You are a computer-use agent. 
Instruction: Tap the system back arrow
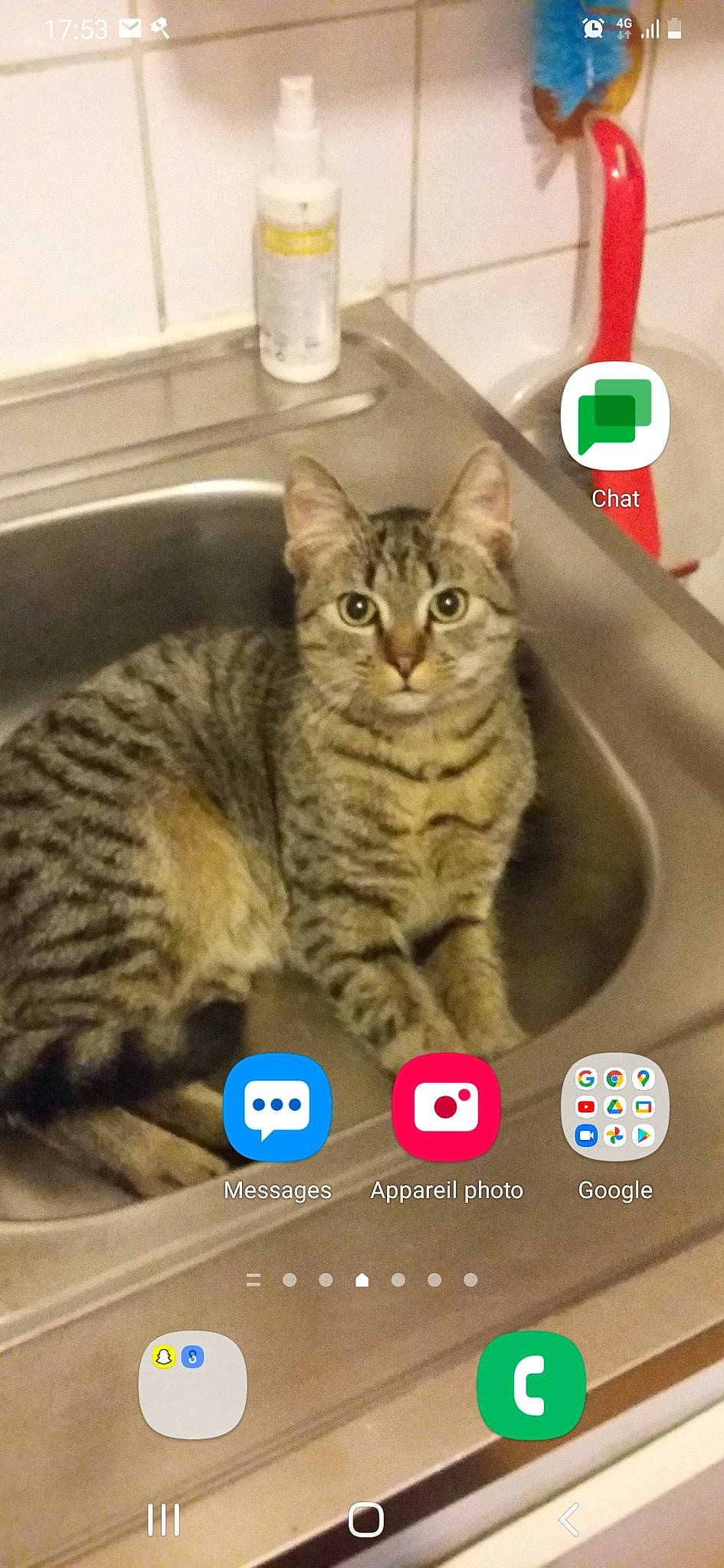pyautogui.click(x=568, y=1520)
